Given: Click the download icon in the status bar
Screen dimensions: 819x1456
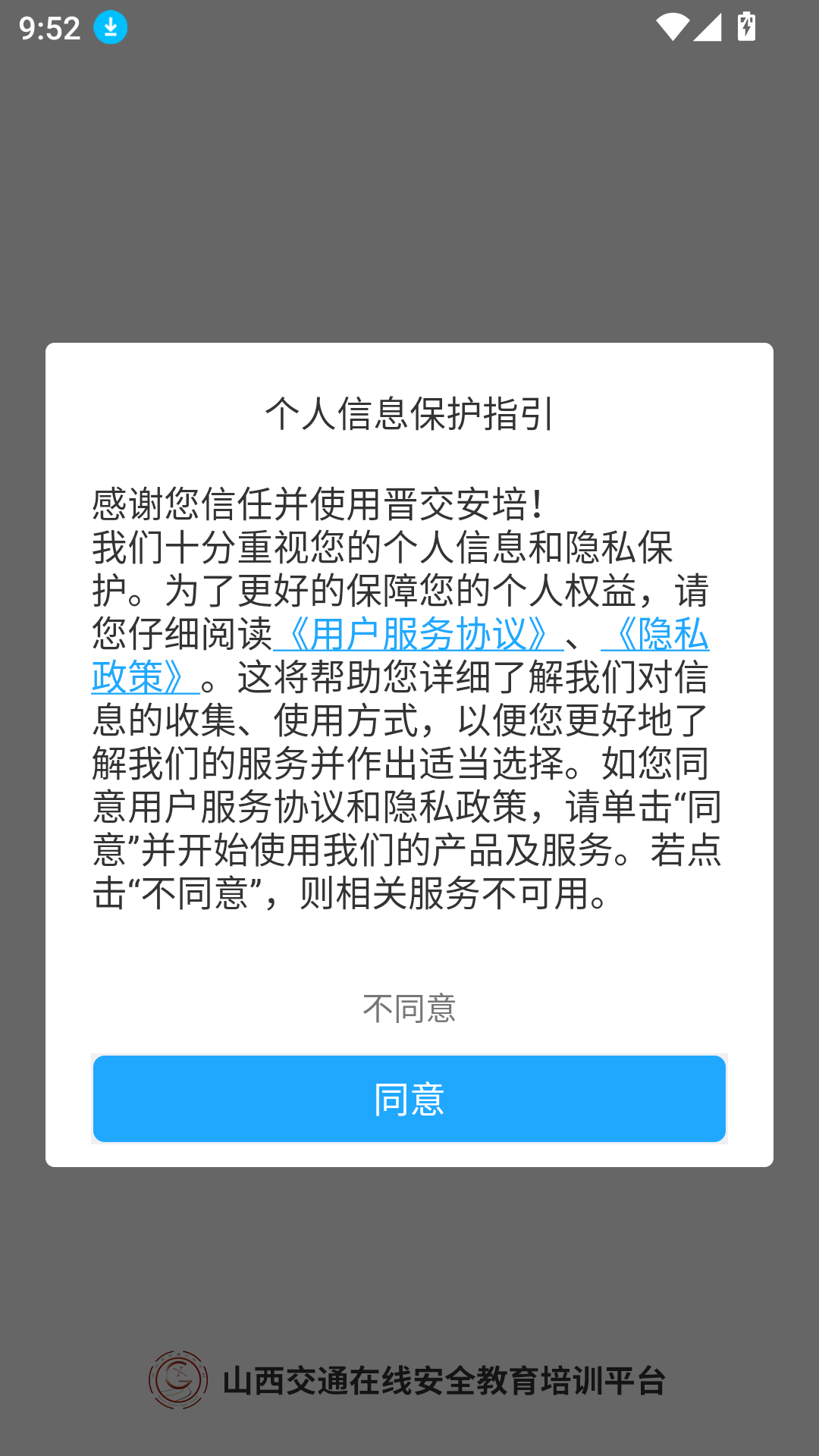Looking at the screenshot, I should pos(110,29).
